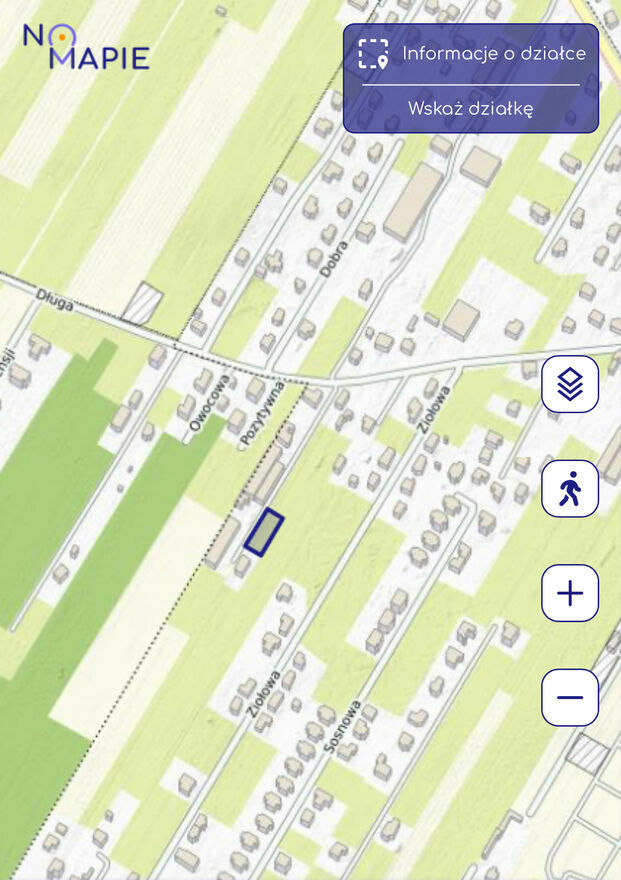This screenshot has width=621, height=880.
Task: Zoom out with the minus button
Action: pos(570,697)
